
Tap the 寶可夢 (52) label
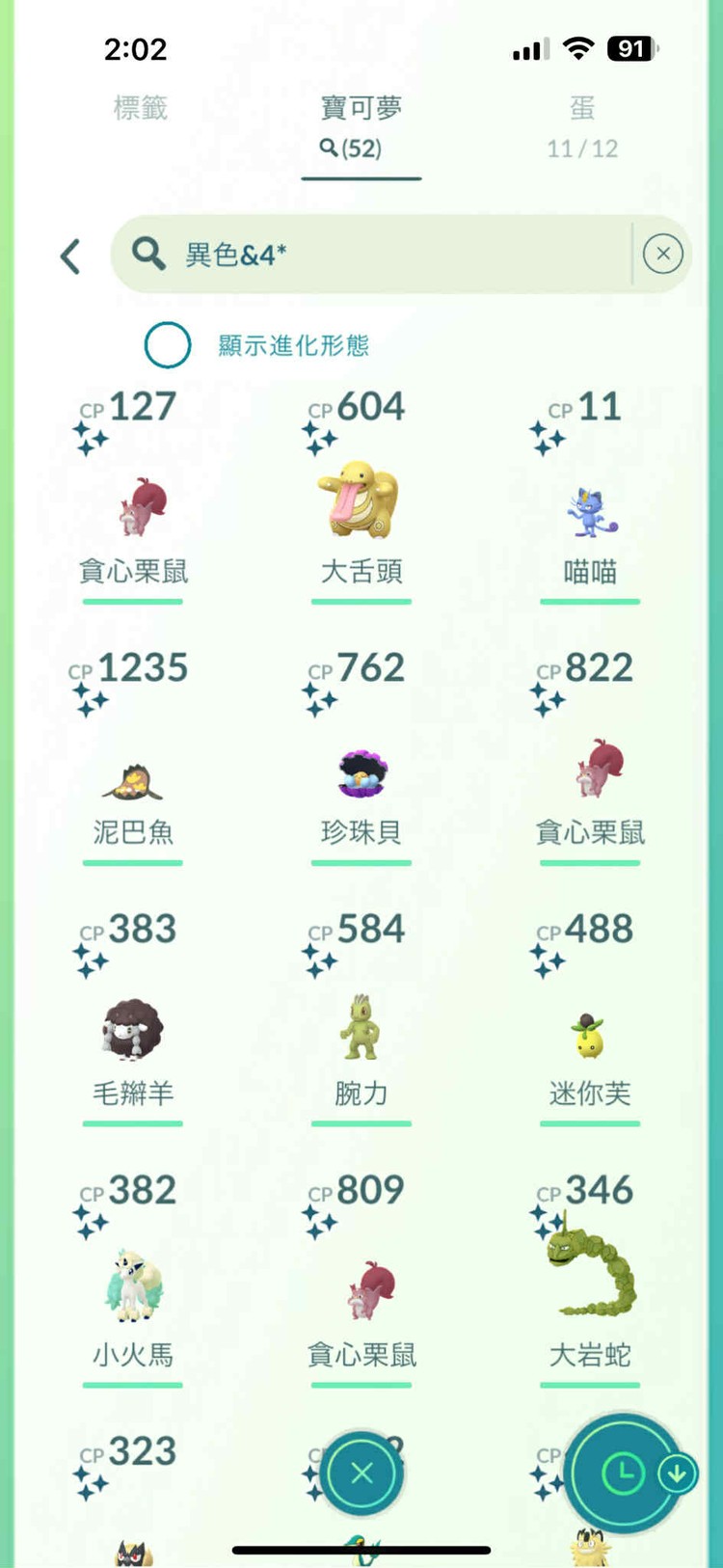tap(361, 125)
